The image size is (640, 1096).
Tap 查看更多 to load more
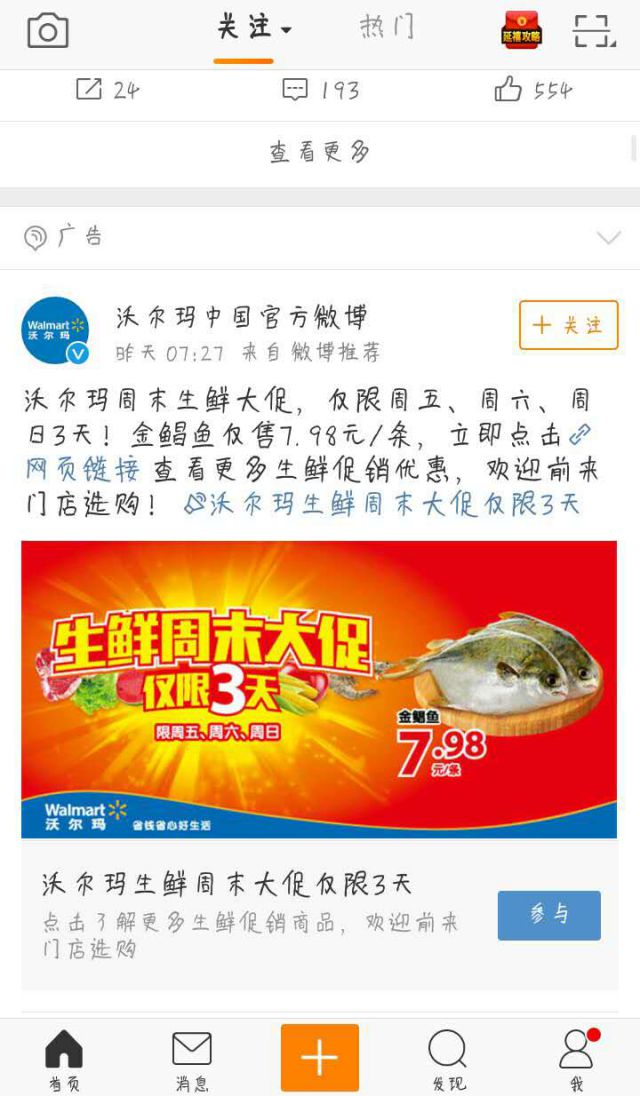(x=320, y=152)
